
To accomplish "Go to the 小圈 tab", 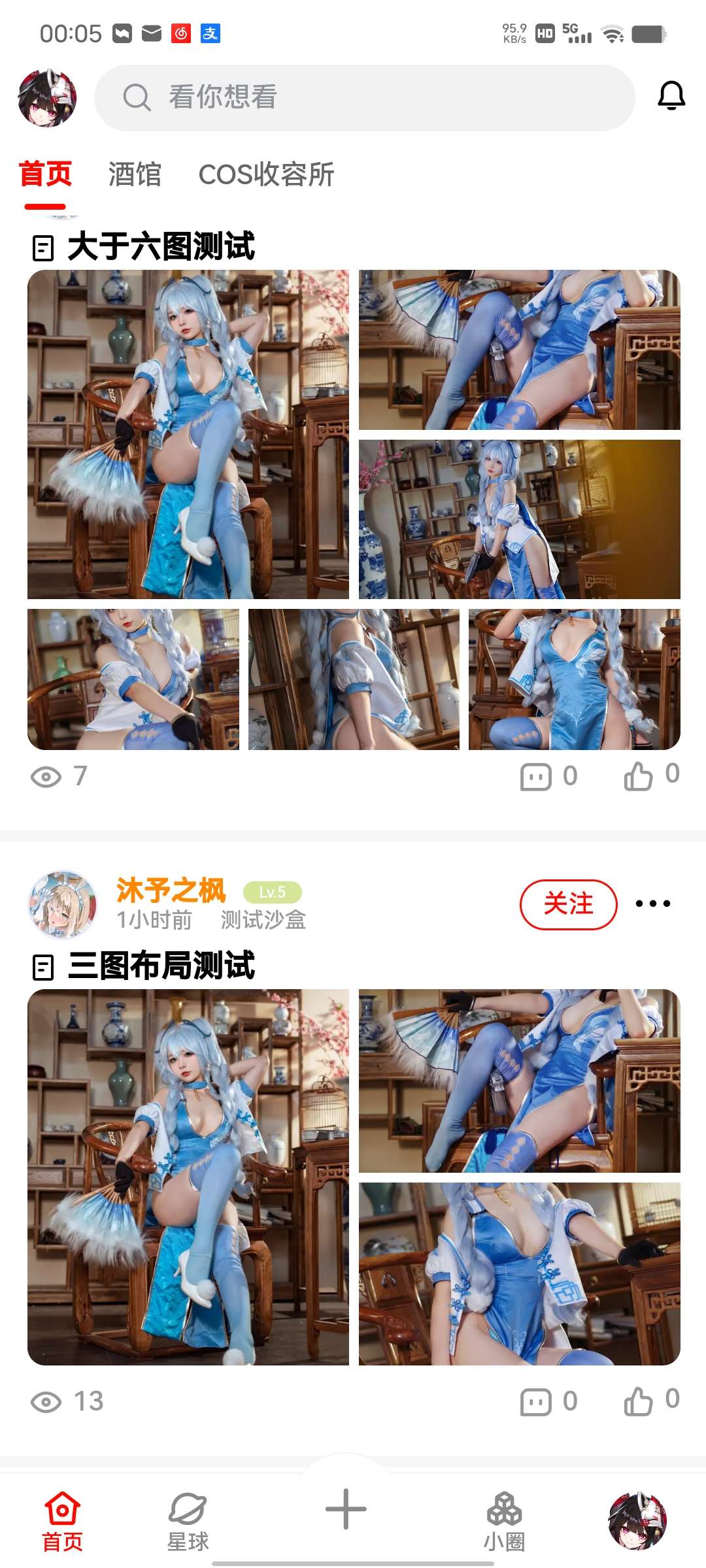I will pos(504,1521).
